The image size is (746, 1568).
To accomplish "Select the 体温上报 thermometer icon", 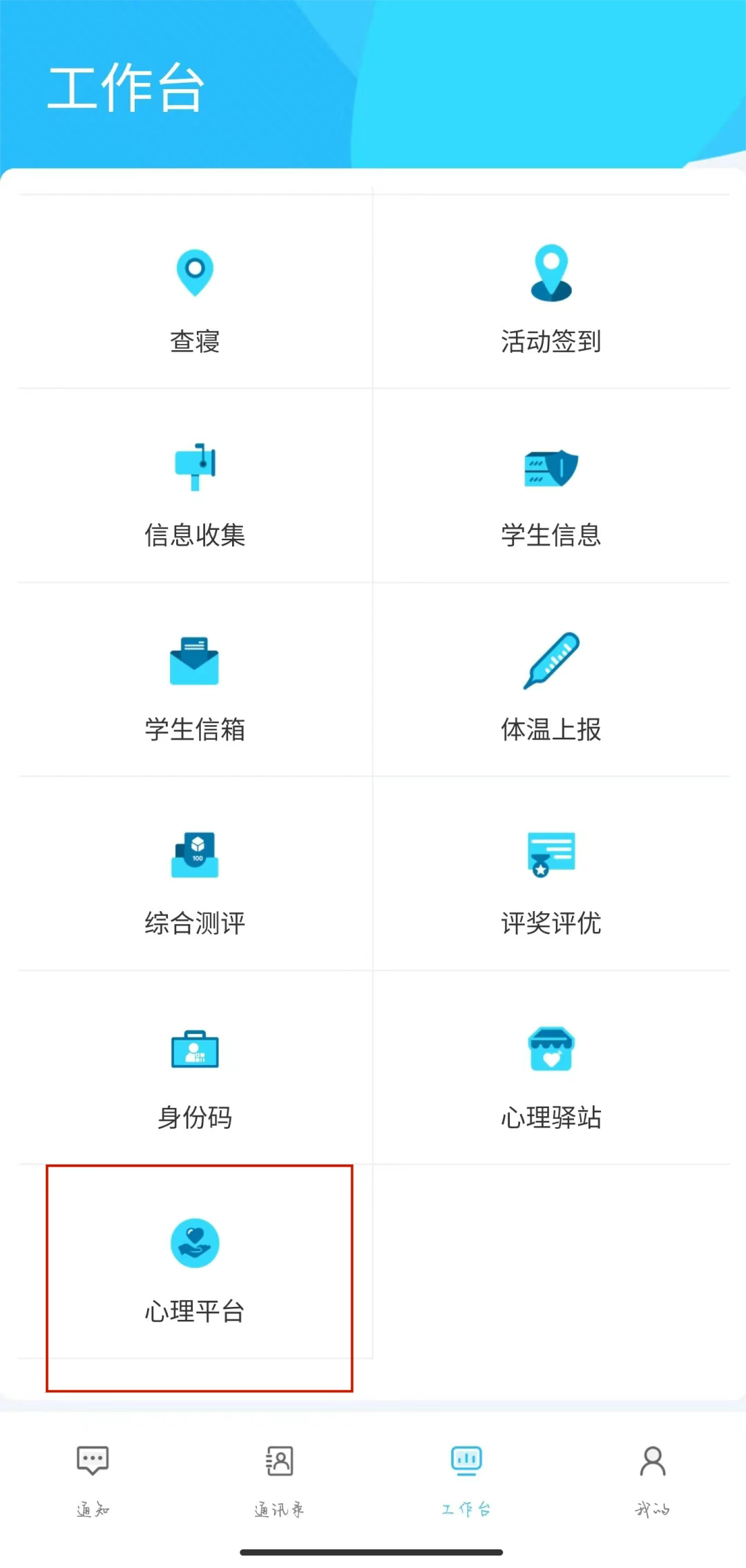I will pos(551,663).
